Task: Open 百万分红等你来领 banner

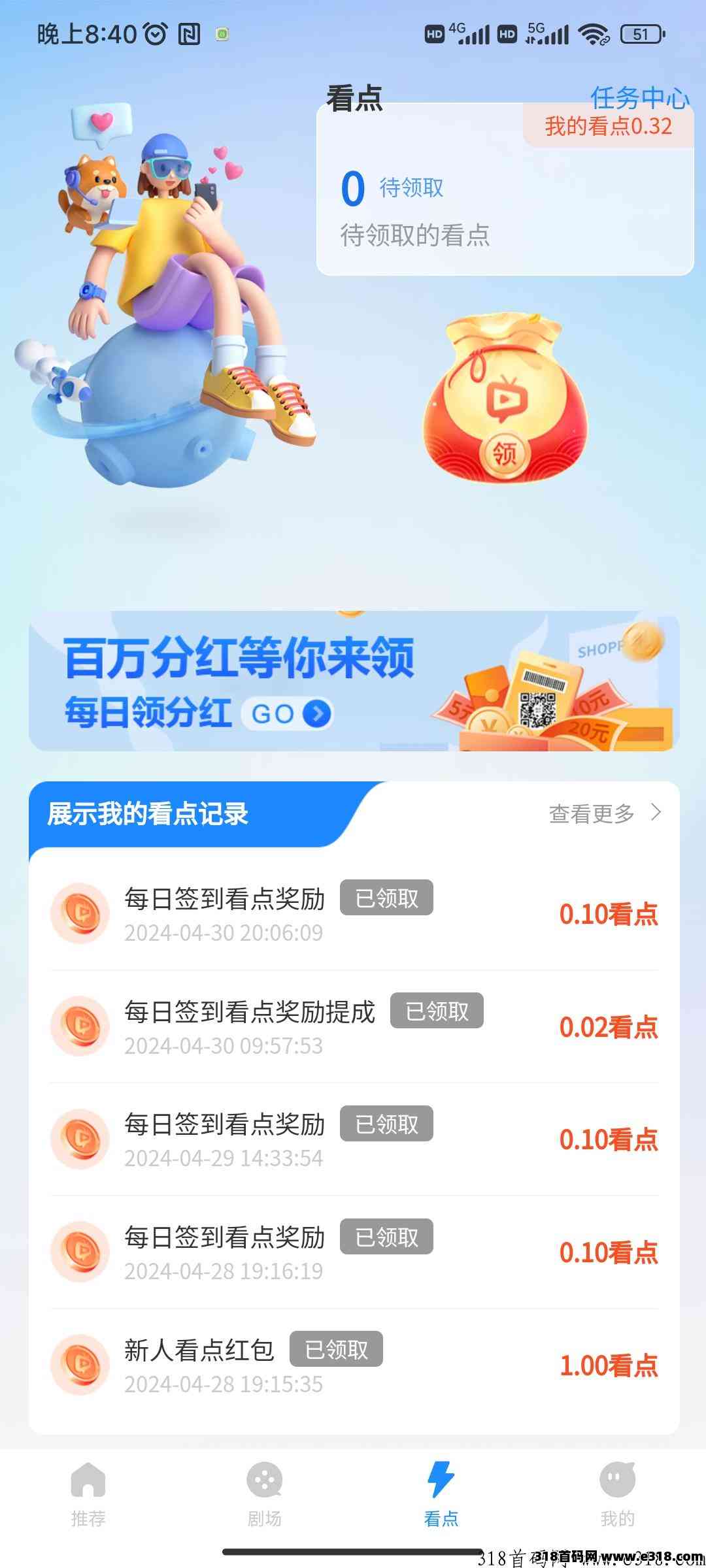Action: 354,681
